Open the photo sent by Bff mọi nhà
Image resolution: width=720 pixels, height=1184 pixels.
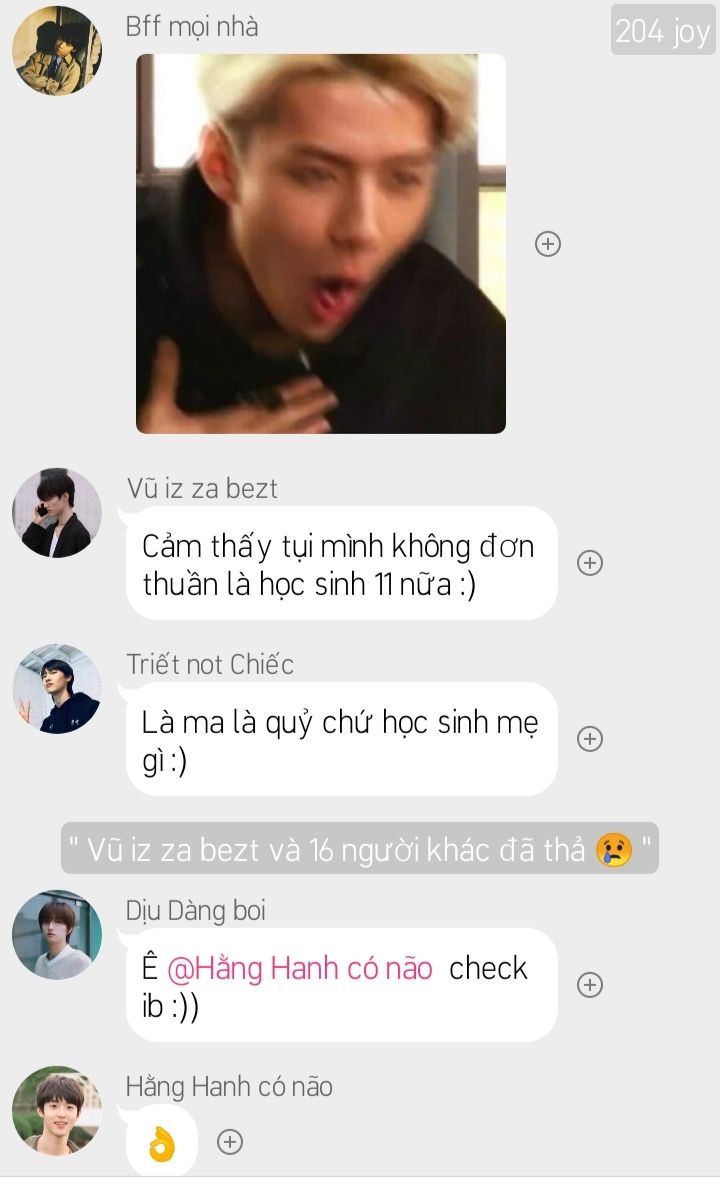click(321, 244)
